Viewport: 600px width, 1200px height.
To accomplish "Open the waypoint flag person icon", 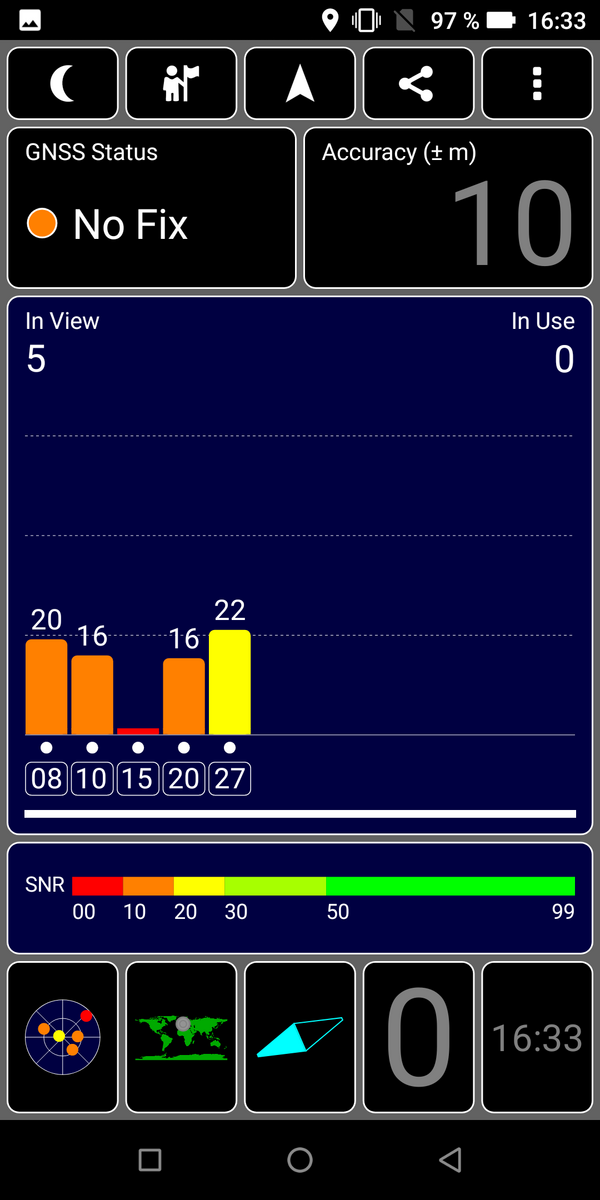I will (x=181, y=84).
